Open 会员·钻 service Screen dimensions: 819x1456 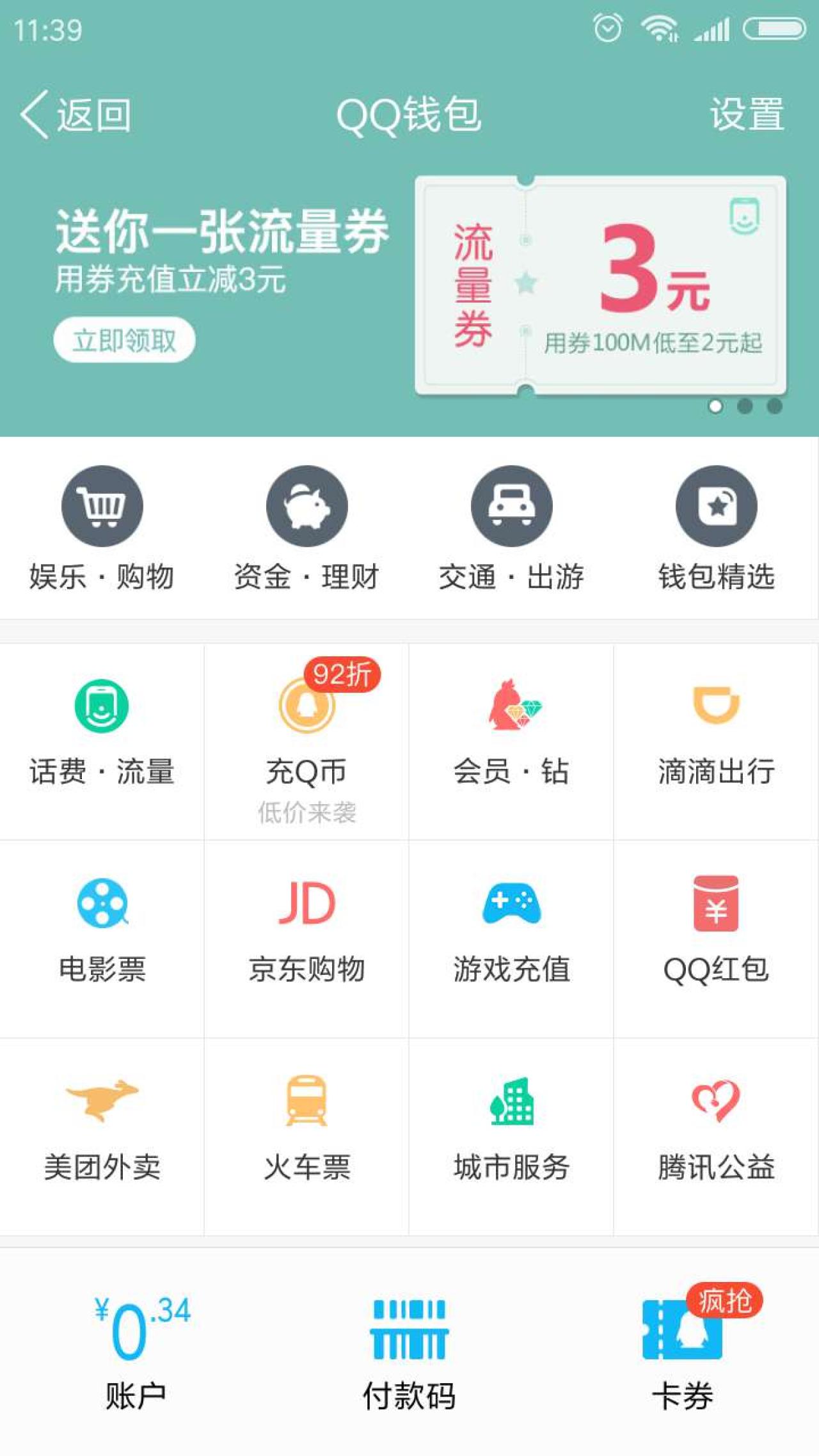point(512,736)
